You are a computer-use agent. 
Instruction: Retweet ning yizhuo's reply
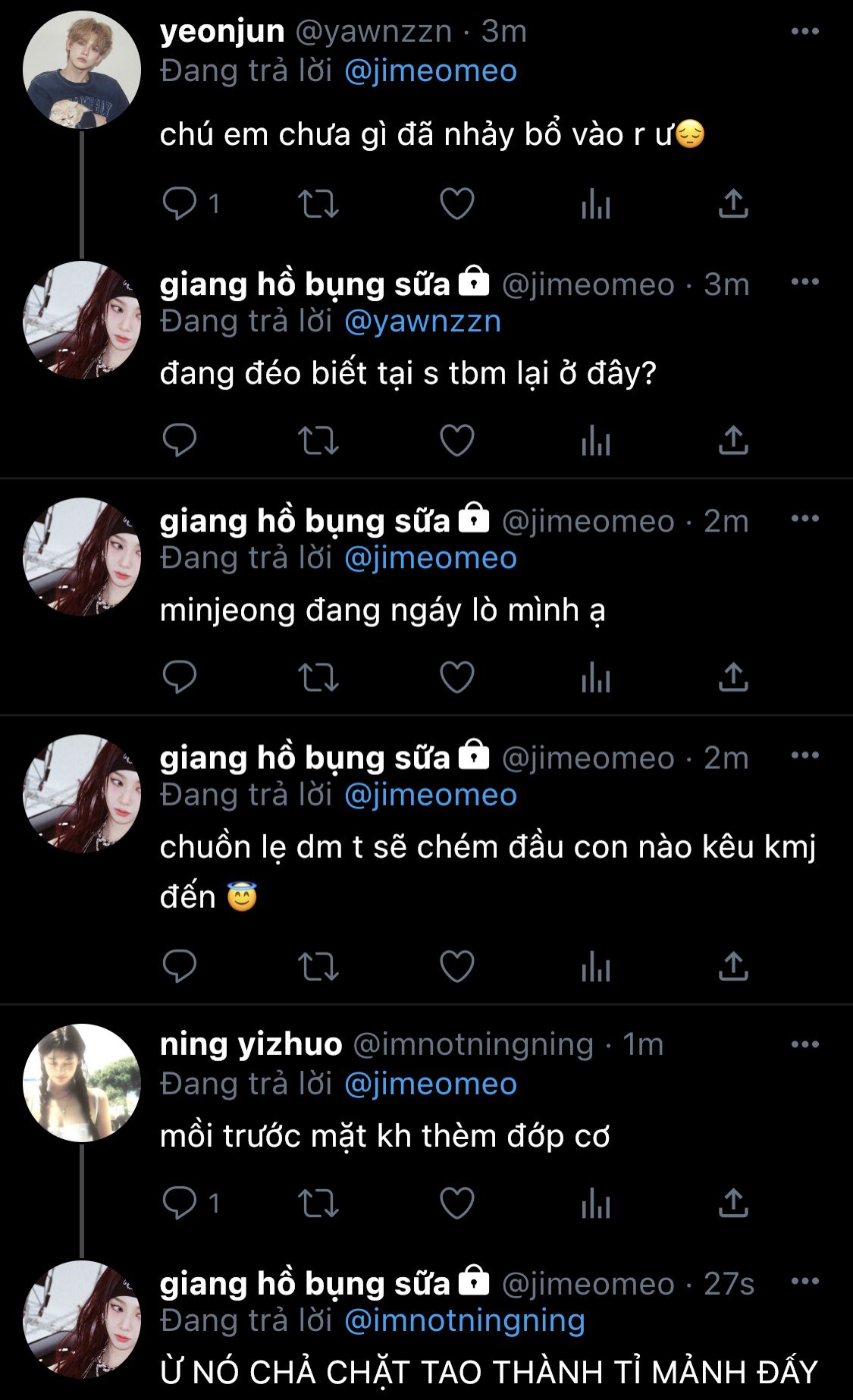pos(318,1203)
